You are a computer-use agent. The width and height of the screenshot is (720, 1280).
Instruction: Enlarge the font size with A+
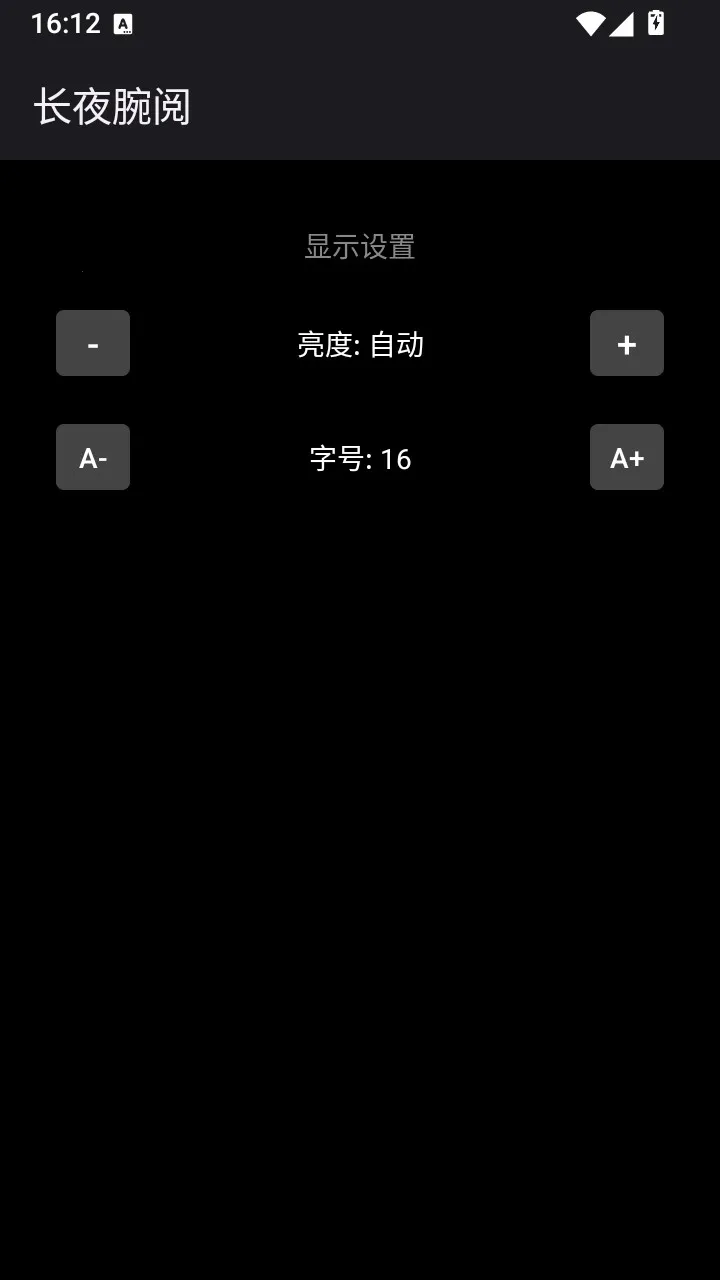tap(627, 457)
